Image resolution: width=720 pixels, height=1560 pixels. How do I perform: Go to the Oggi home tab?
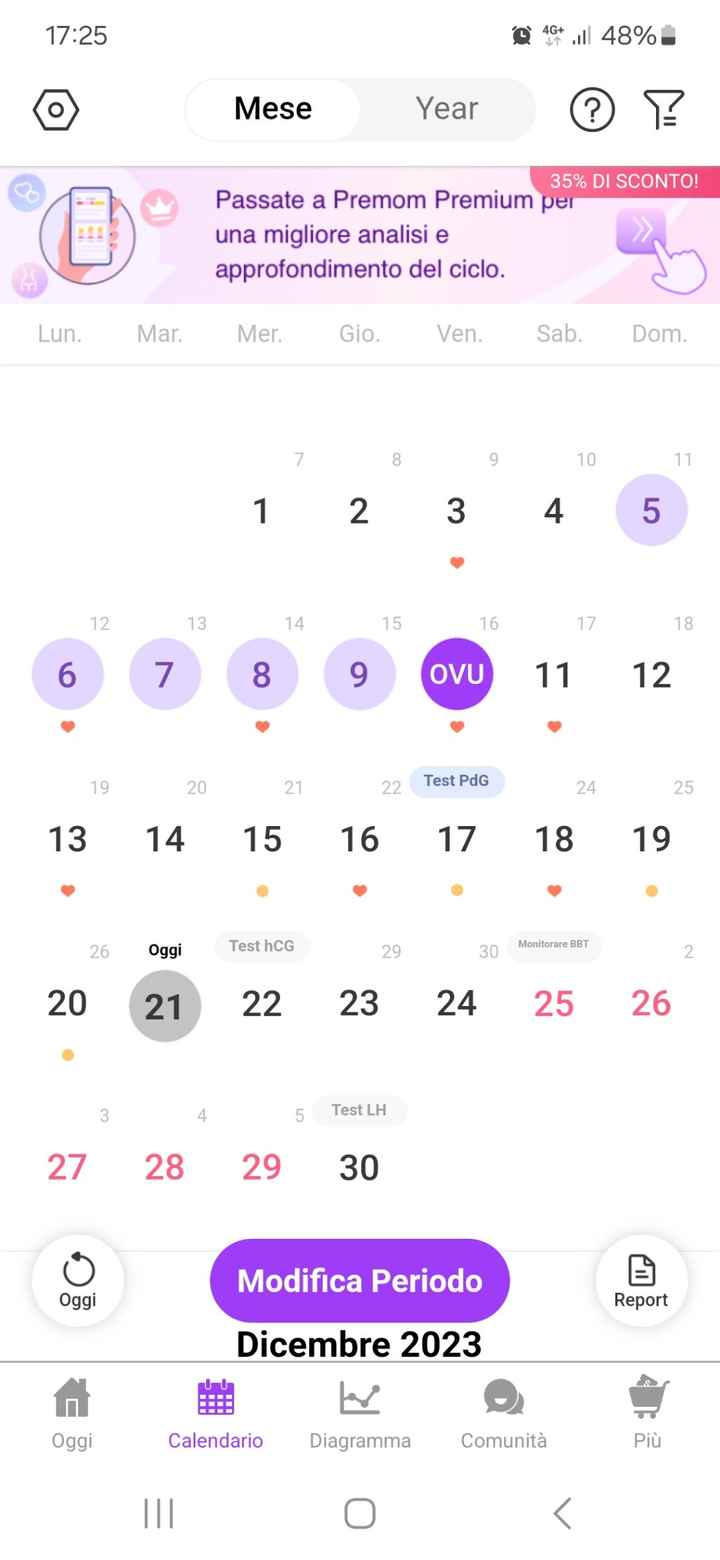(72, 1413)
